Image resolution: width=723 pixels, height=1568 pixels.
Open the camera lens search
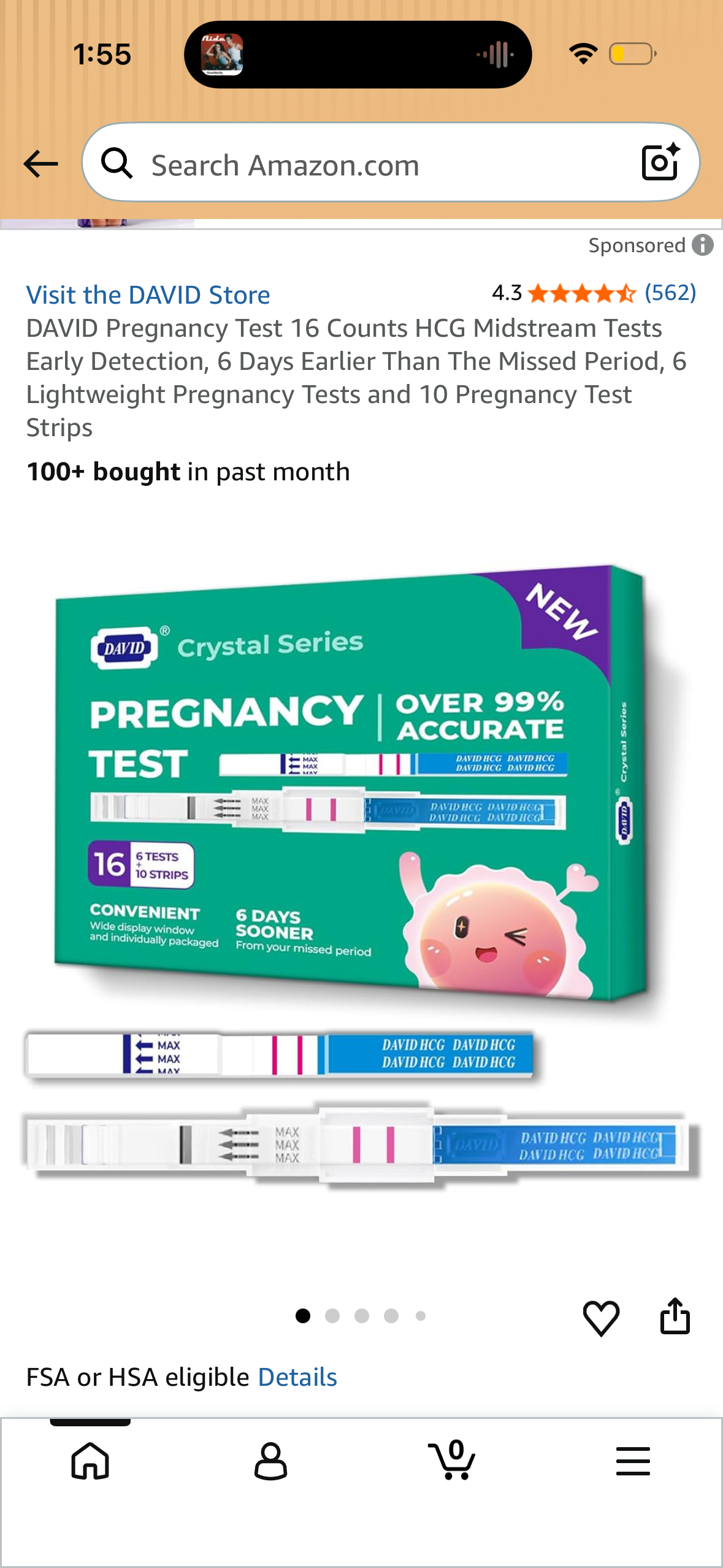[660, 163]
